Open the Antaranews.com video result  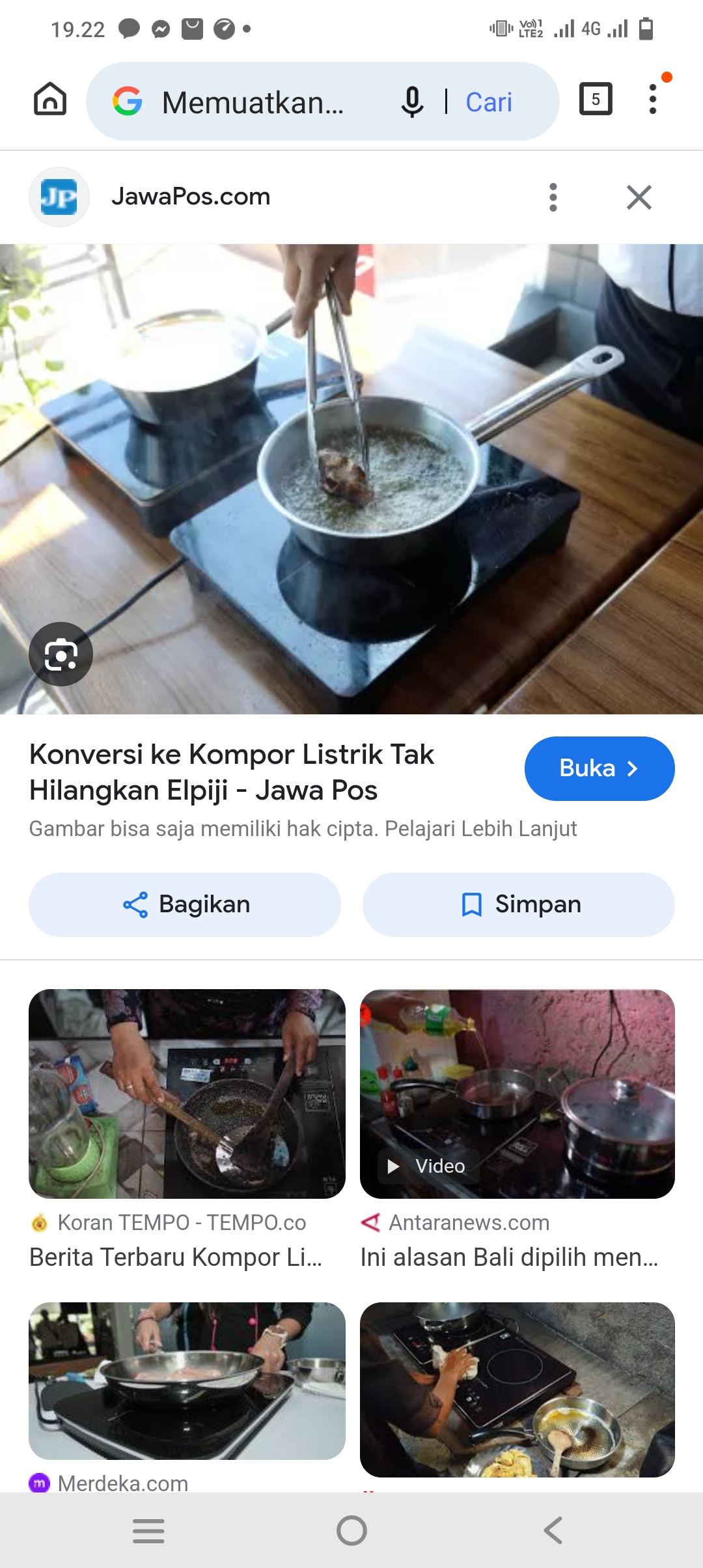(x=517, y=1094)
